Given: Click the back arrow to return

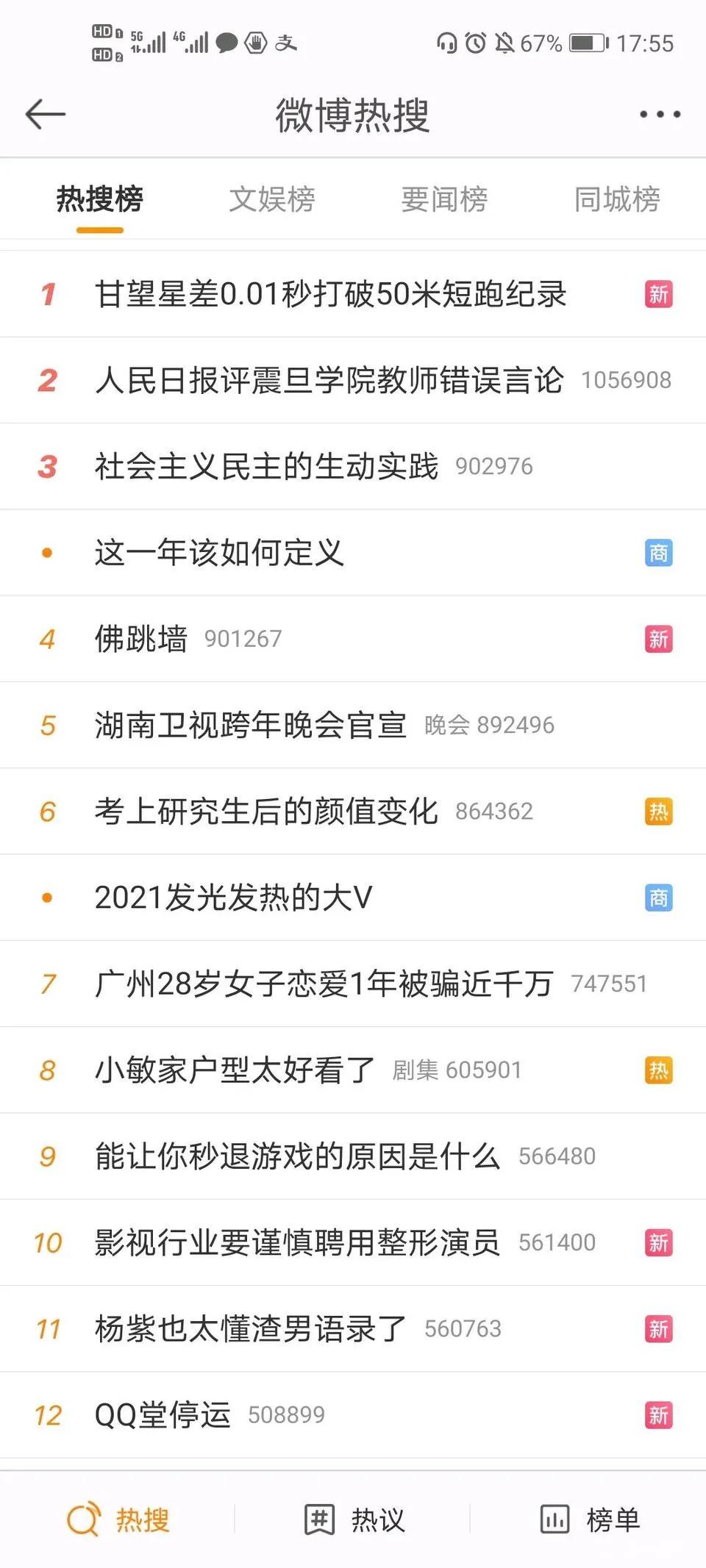Looking at the screenshot, I should click(44, 114).
